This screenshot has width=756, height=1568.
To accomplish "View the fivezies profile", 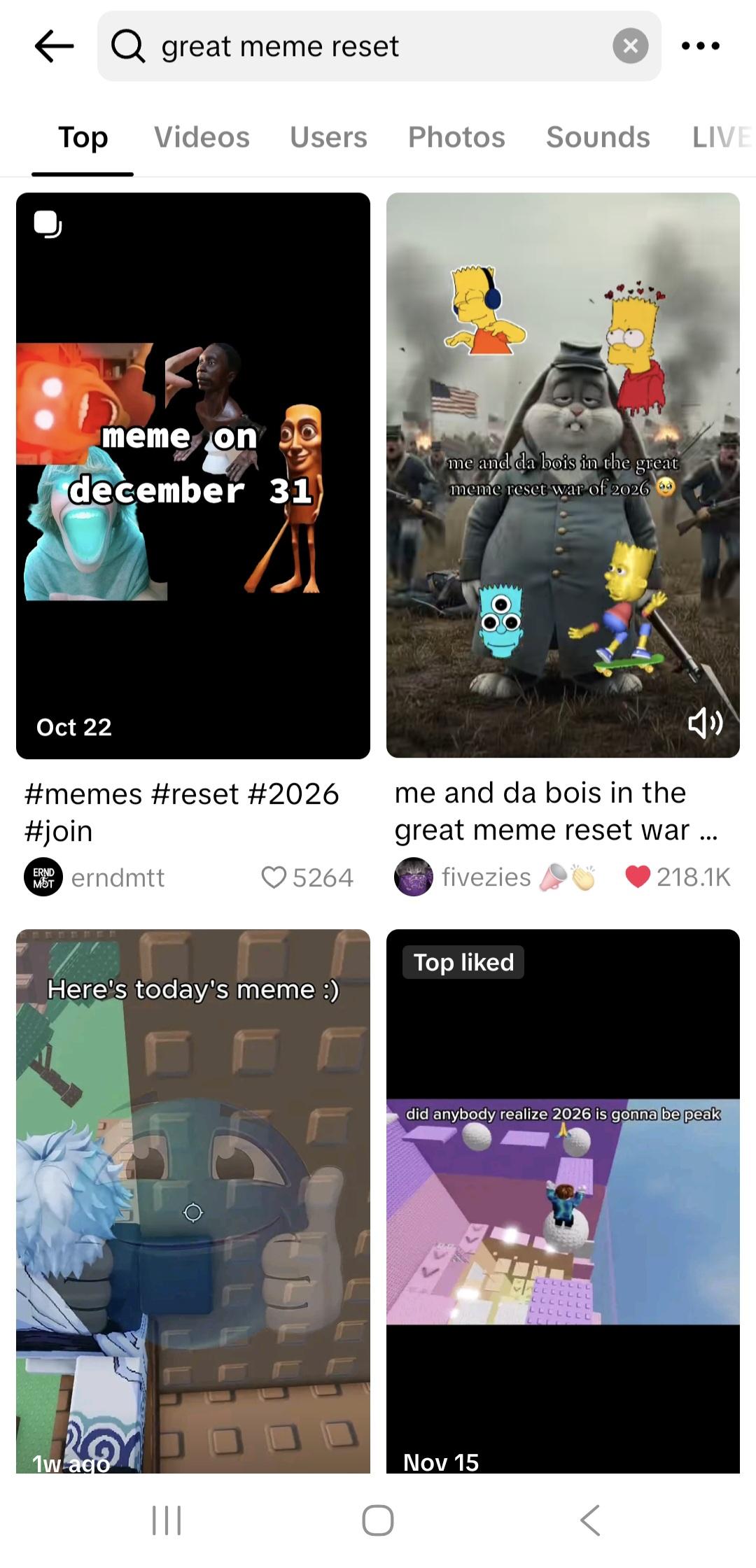I will pyautogui.click(x=486, y=877).
